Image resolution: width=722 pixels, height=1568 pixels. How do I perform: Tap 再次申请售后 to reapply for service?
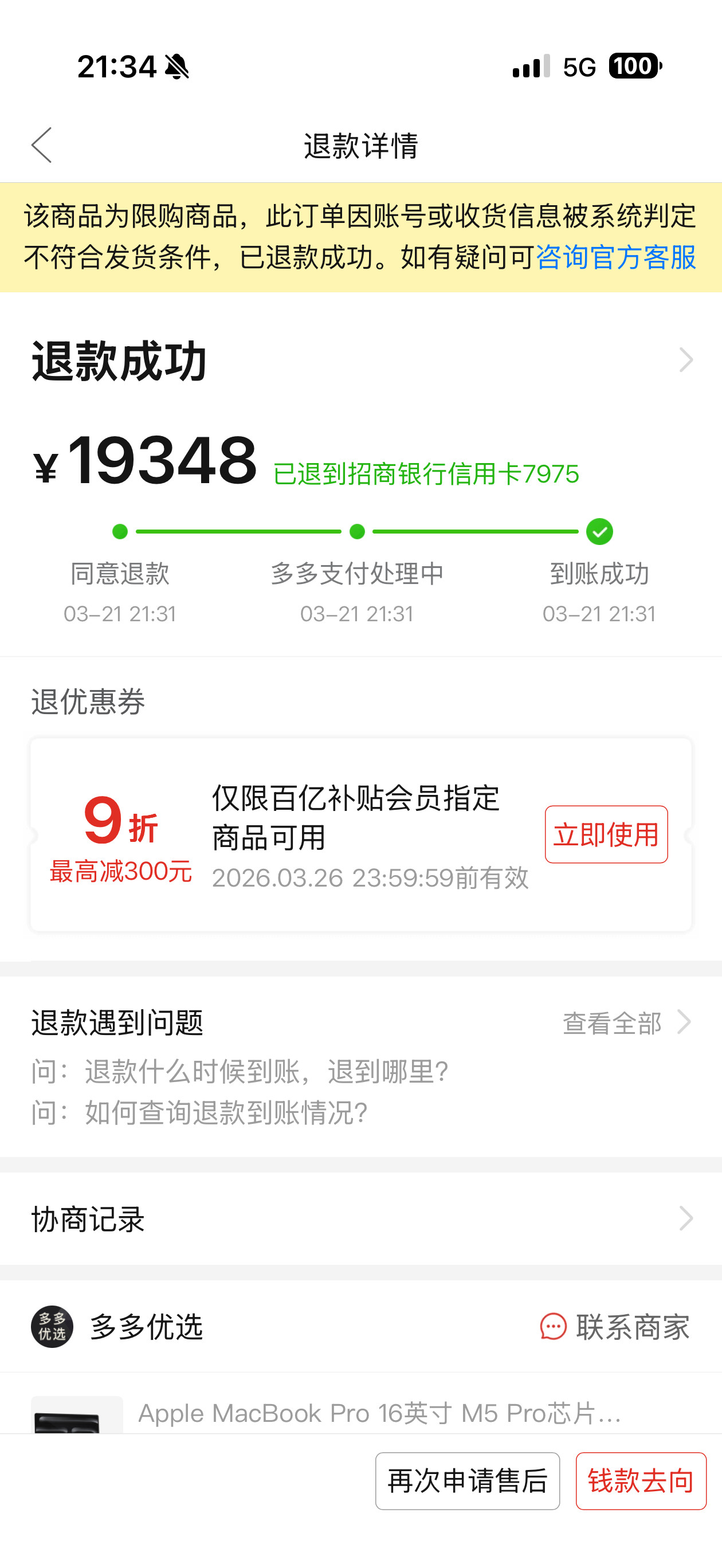pos(468,1481)
